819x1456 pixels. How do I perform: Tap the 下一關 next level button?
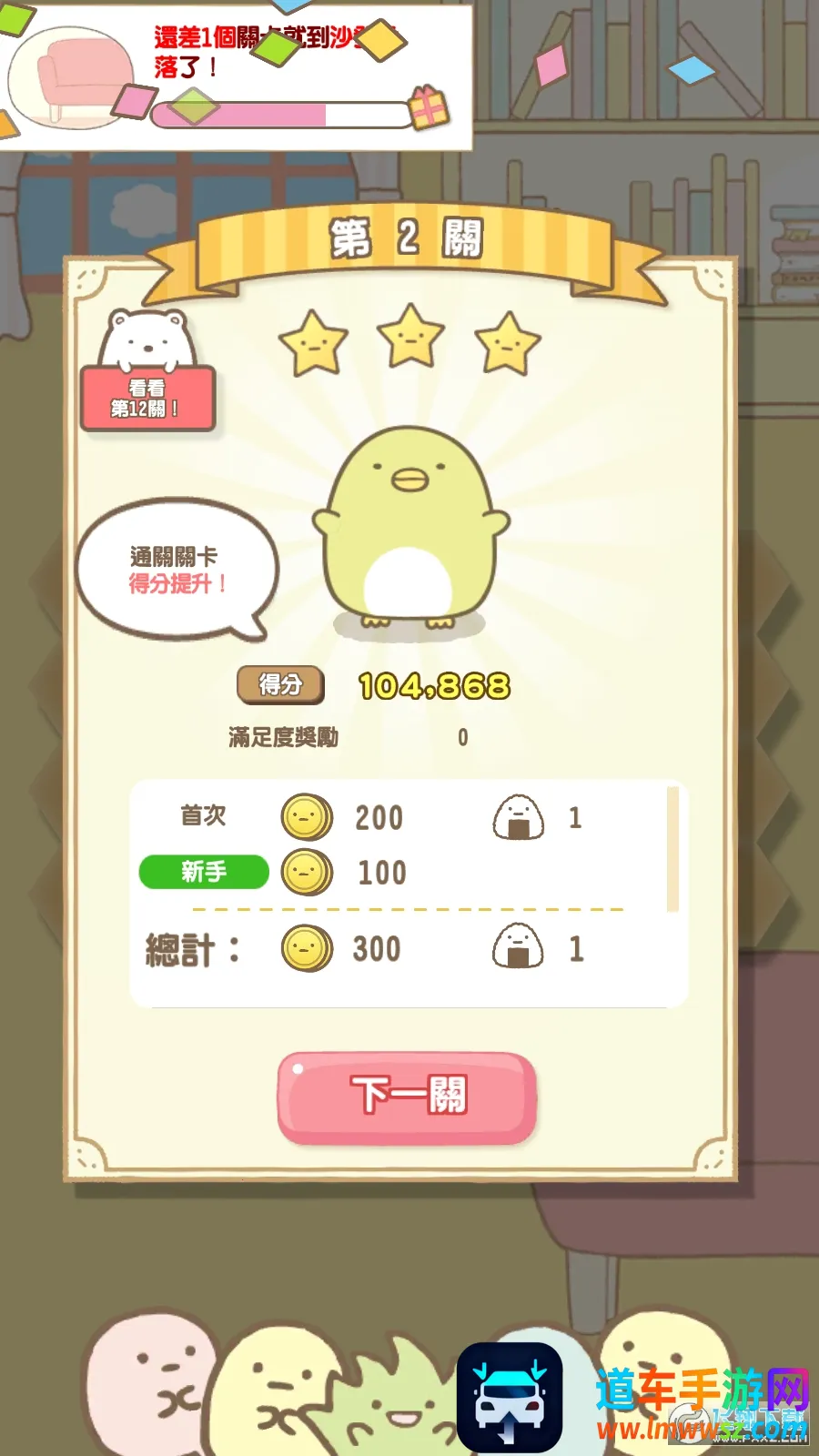coord(407,1097)
